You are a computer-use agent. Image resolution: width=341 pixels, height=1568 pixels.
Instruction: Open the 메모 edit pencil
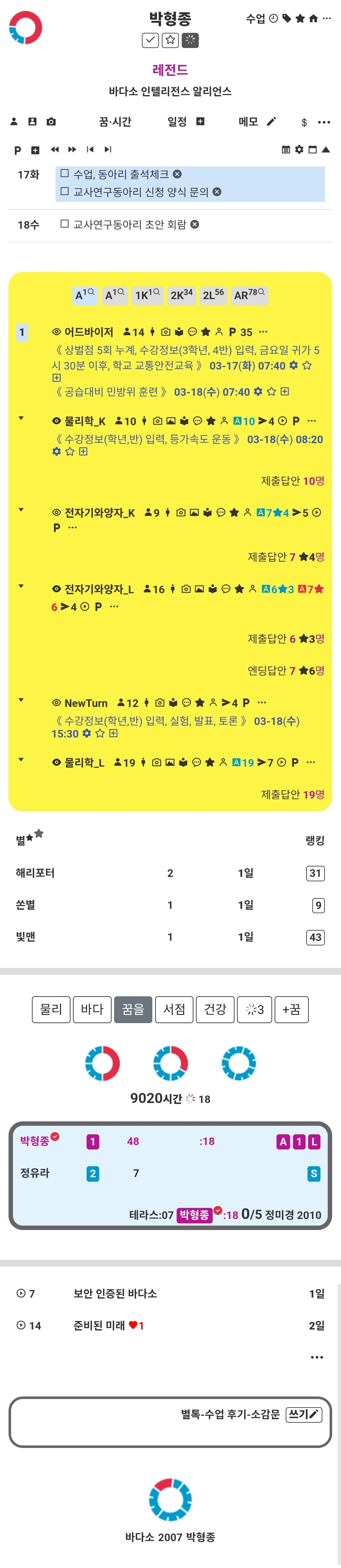(271, 121)
